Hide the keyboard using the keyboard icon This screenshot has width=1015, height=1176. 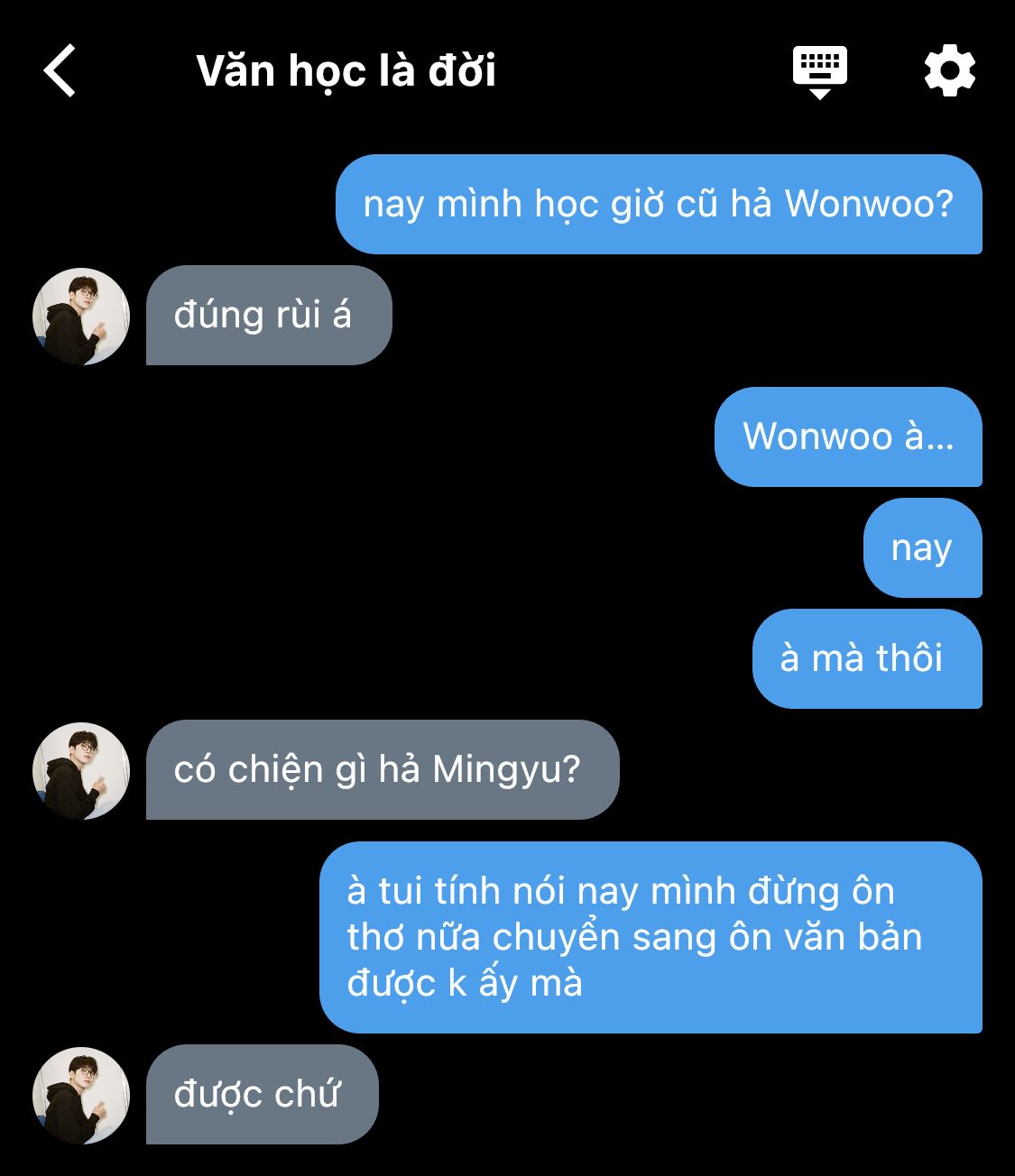(819, 71)
